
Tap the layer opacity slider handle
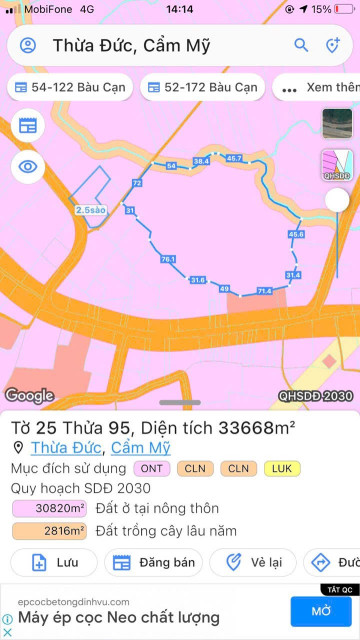pyautogui.click(x=337, y=200)
